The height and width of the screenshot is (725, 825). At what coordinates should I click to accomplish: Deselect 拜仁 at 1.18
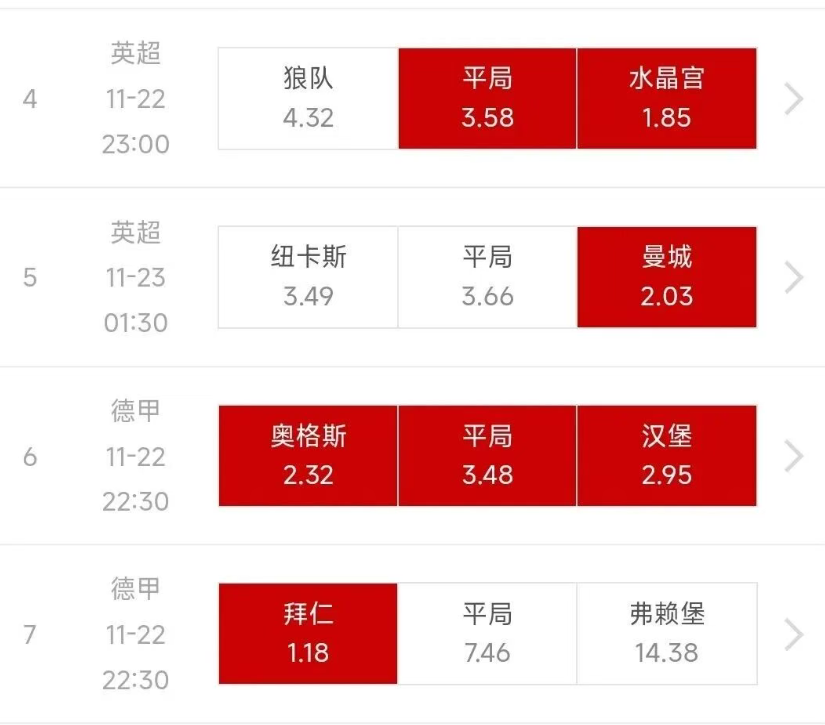point(308,633)
